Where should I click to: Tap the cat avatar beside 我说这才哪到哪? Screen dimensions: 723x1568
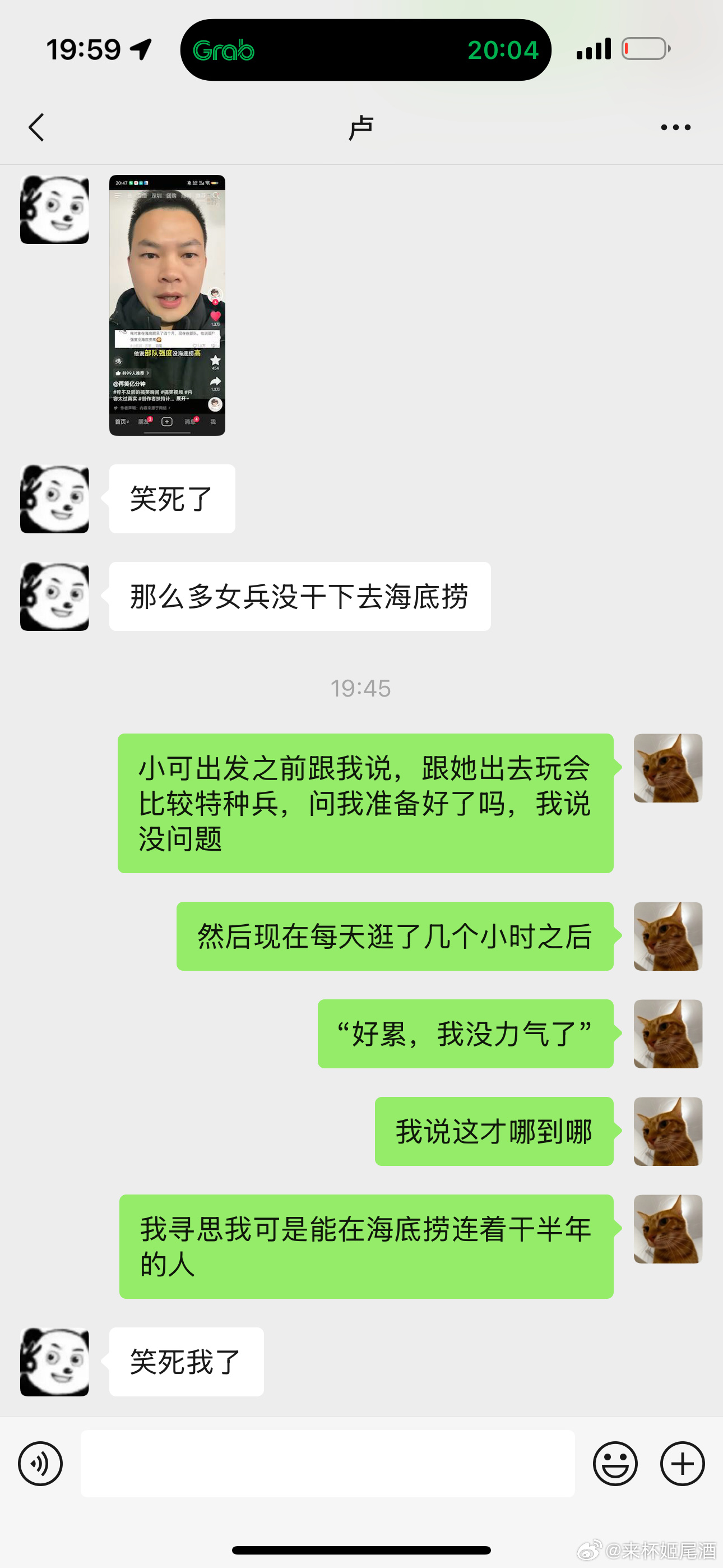click(668, 1132)
